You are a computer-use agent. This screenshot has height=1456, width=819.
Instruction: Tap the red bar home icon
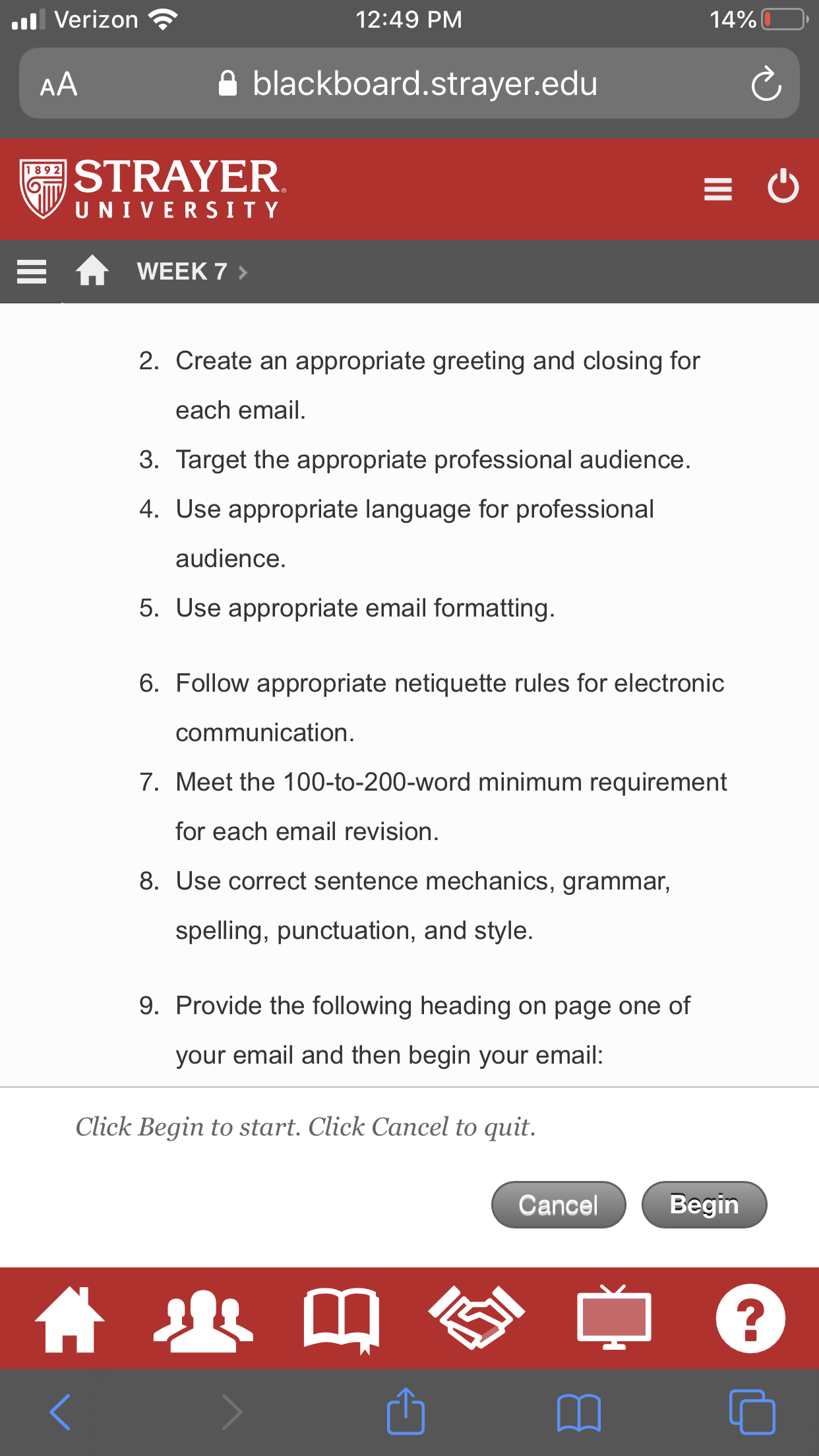[70, 1319]
